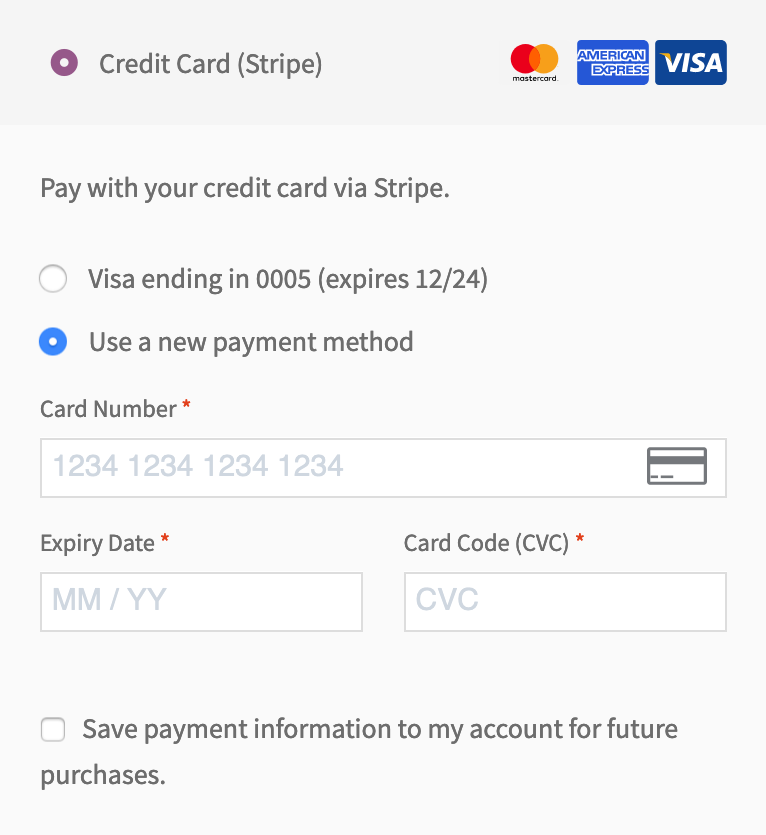Image resolution: width=766 pixels, height=835 pixels.
Task: Focus the Card Number field
Action: [340, 467]
